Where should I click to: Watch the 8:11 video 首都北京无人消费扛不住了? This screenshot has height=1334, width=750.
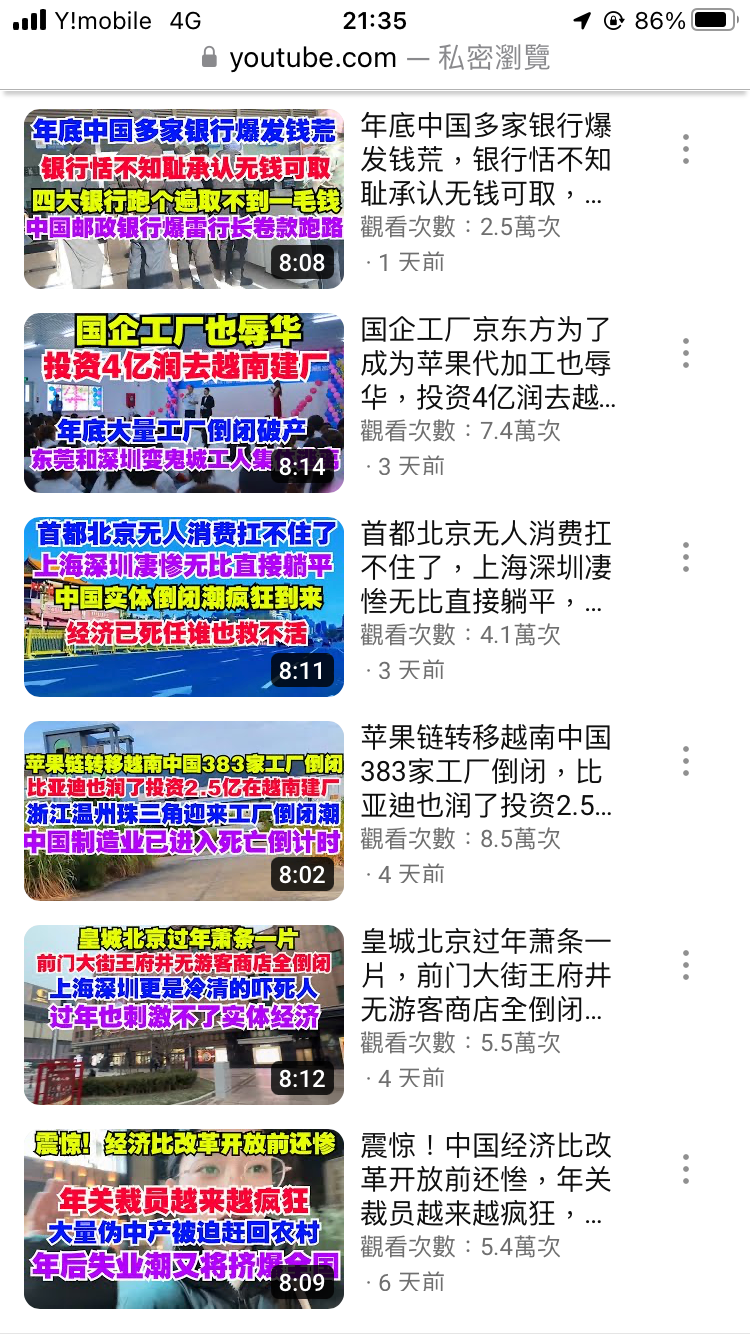(x=184, y=607)
